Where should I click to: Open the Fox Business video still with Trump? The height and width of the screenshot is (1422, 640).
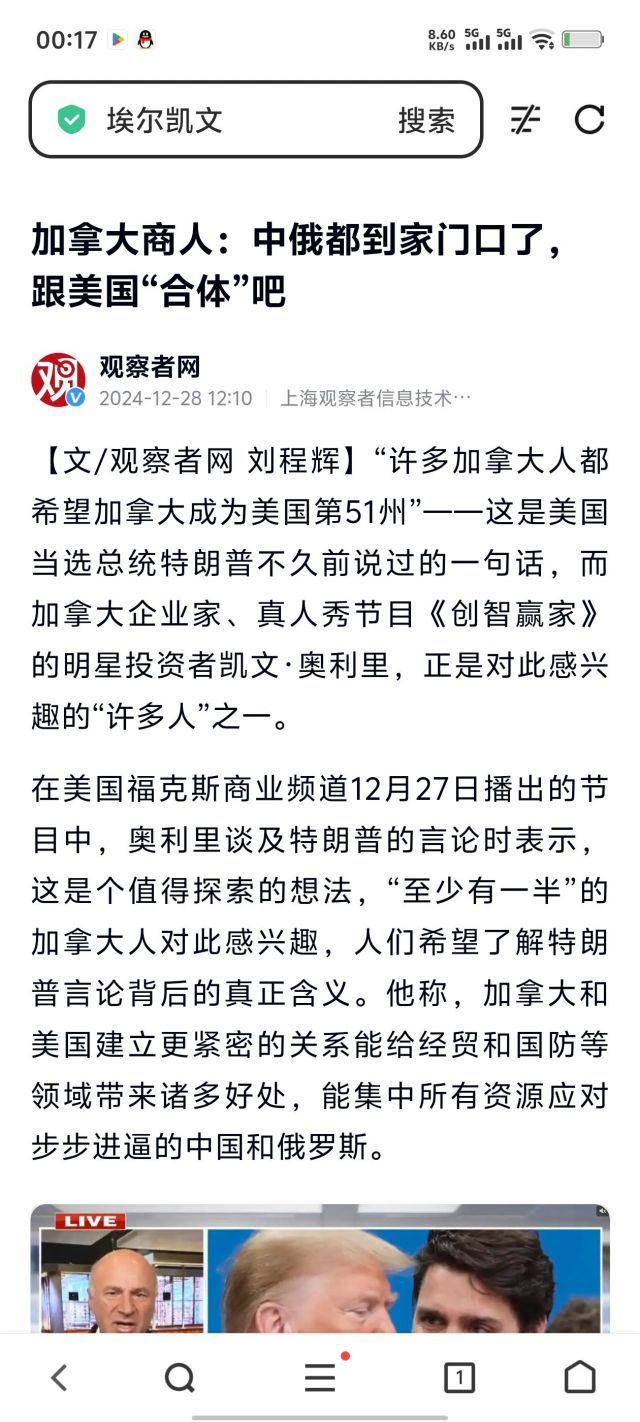tap(320, 1270)
